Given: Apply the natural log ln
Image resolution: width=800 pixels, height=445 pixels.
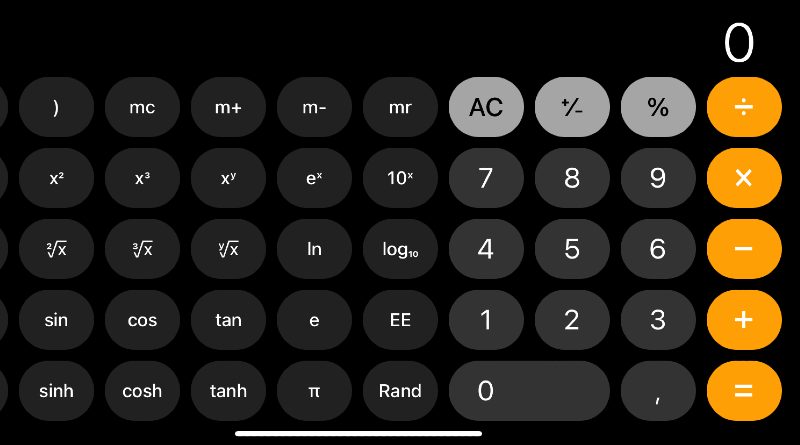Looking at the screenshot, I should [314, 249].
